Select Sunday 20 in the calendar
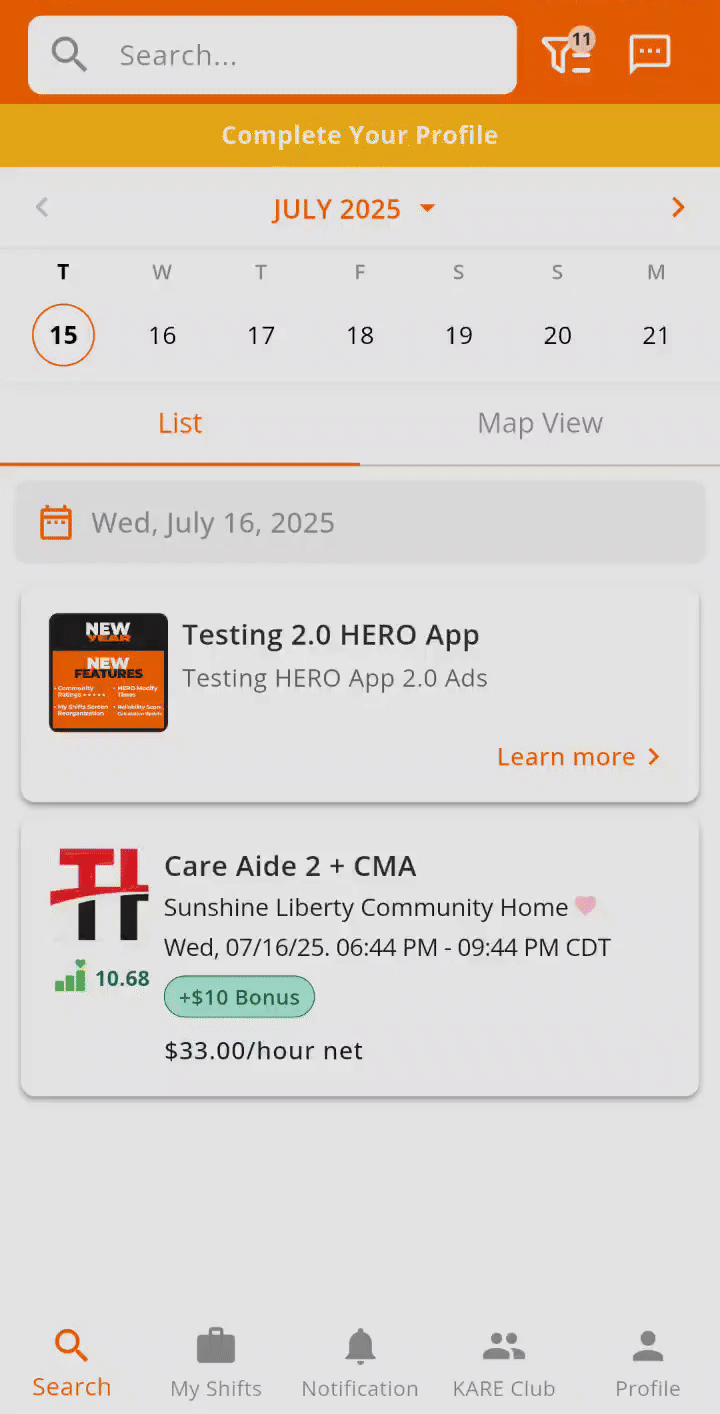 point(557,335)
